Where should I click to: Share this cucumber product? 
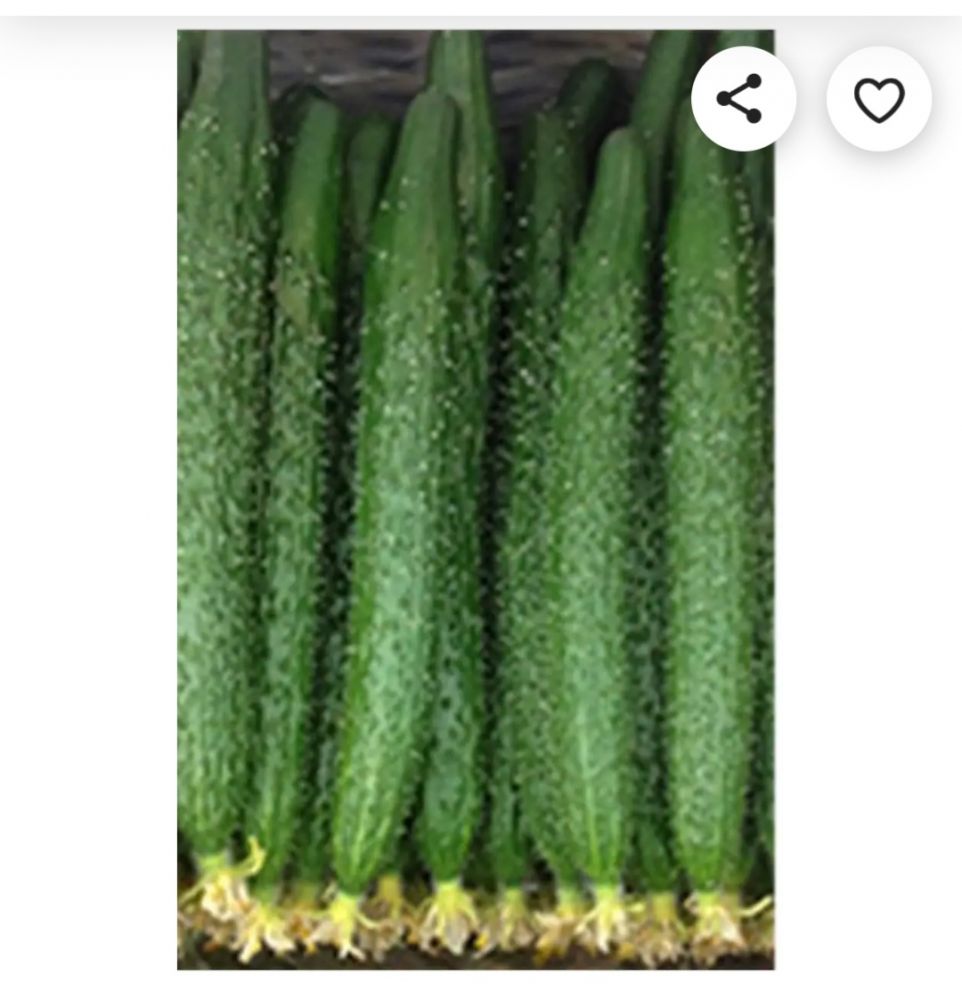pos(742,99)
